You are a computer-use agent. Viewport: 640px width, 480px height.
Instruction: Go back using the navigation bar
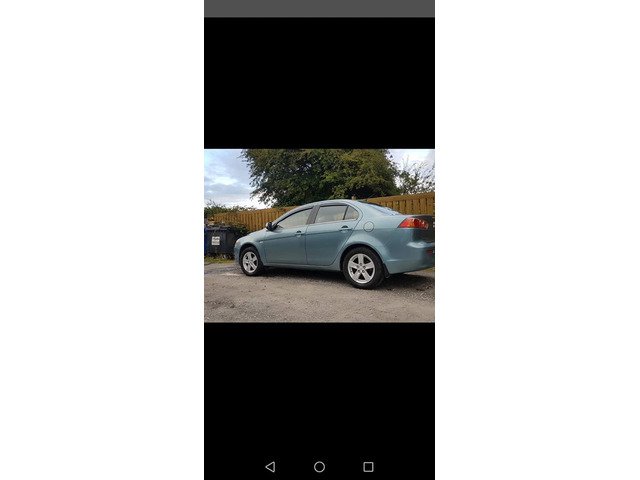pyautogui.click(x=270, y=466)
